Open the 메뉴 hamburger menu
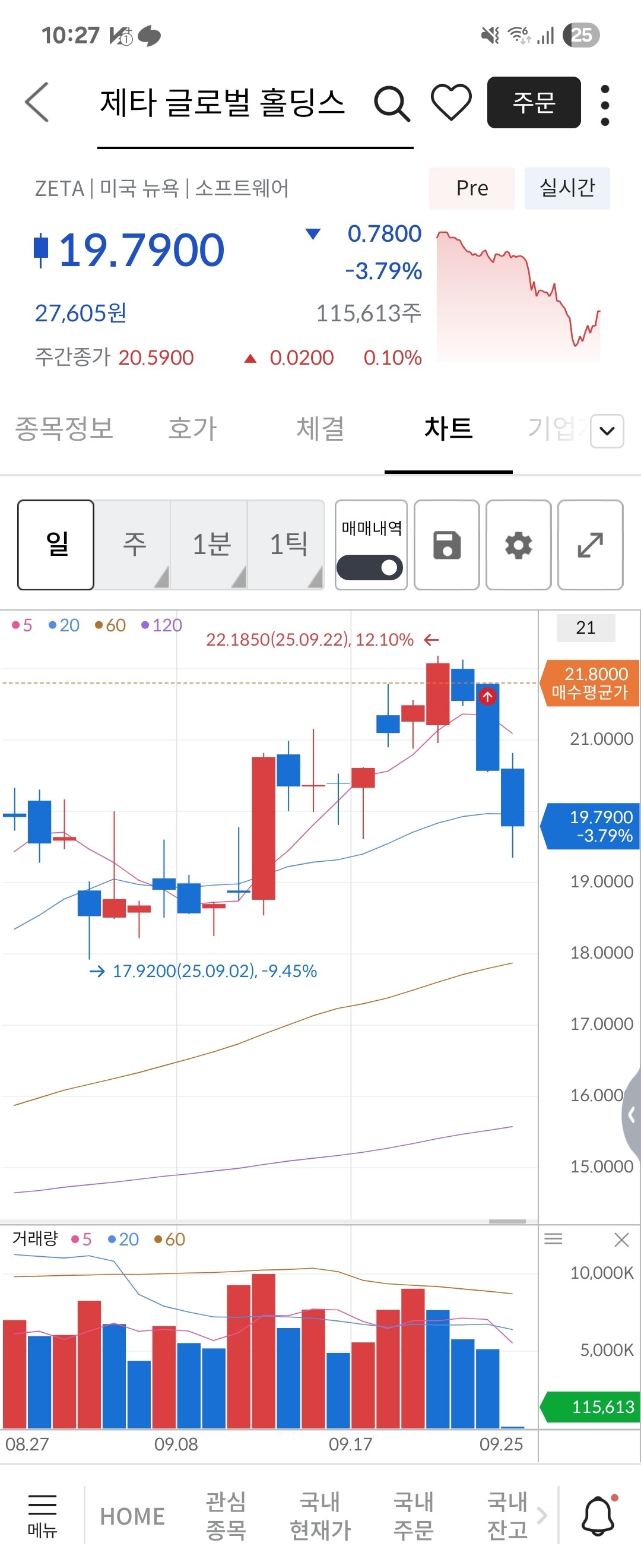This screenshot has height=1568, width=641. click(42, 1515)
